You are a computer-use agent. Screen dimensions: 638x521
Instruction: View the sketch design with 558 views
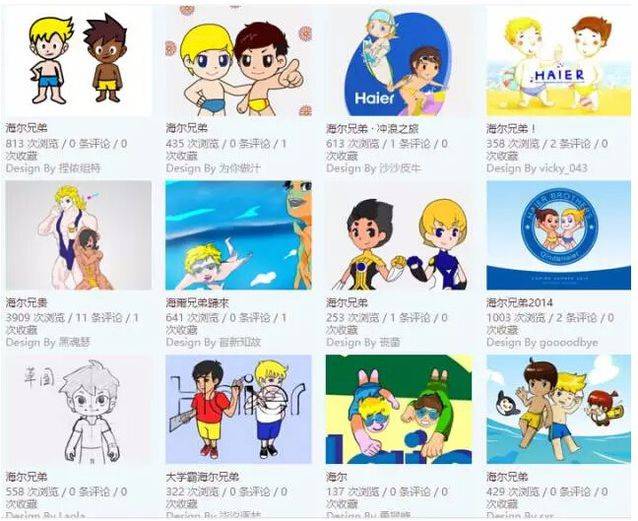click(x=78, y=410)
